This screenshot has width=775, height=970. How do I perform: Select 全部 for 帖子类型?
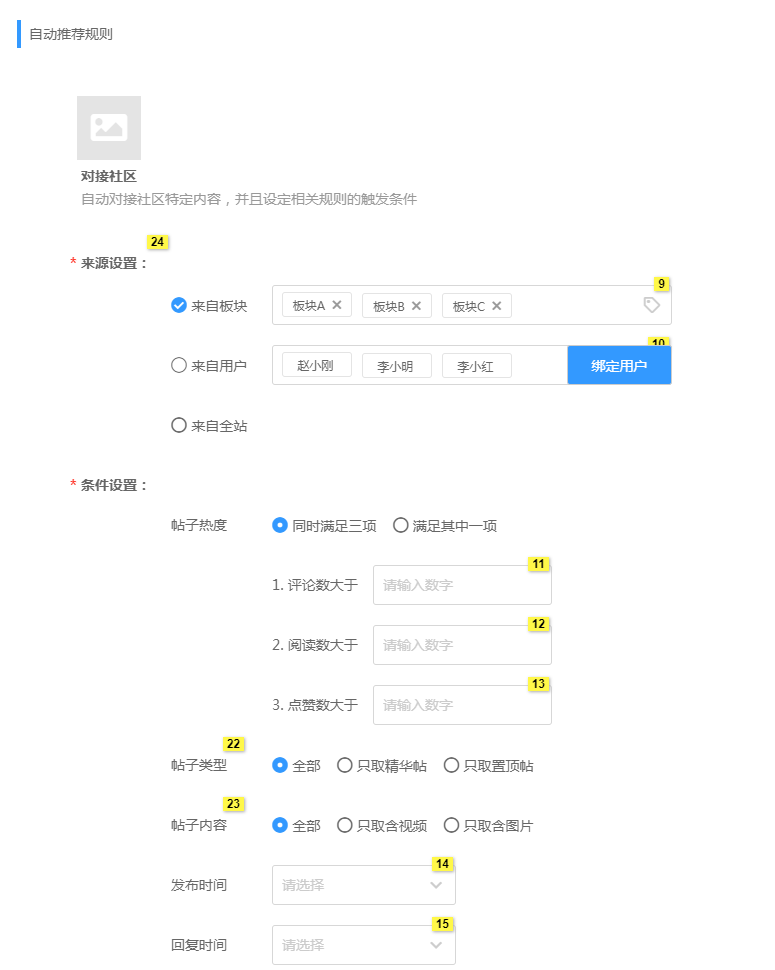click(x=280, y=766)
